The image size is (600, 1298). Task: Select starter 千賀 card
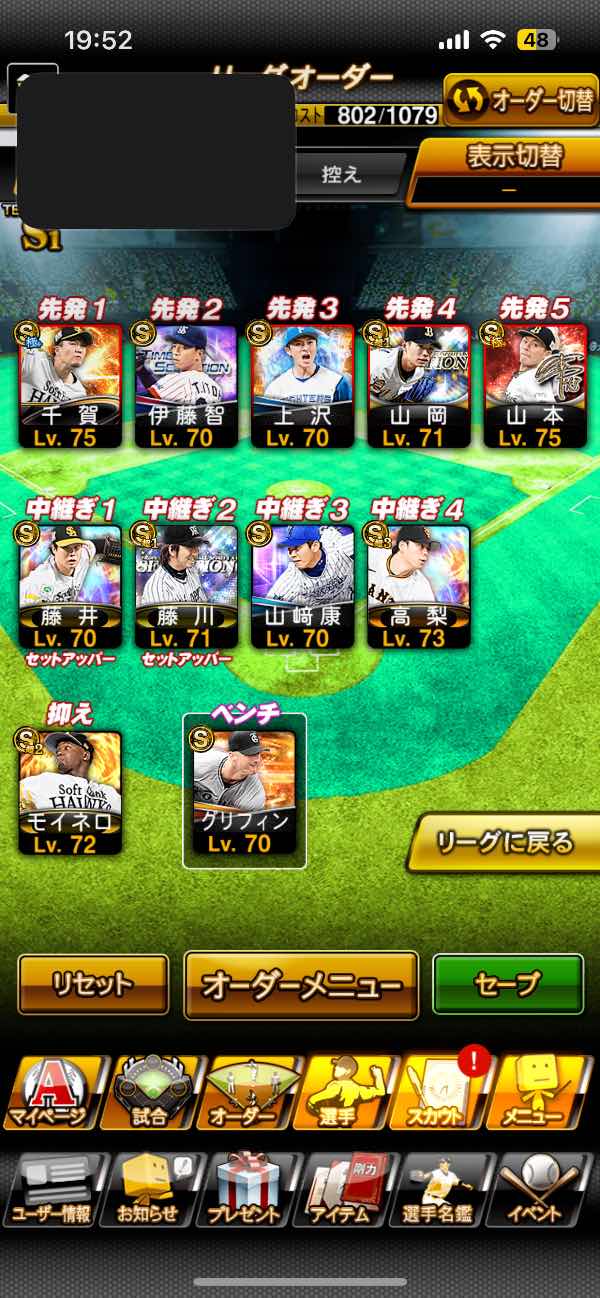point(70,387)
